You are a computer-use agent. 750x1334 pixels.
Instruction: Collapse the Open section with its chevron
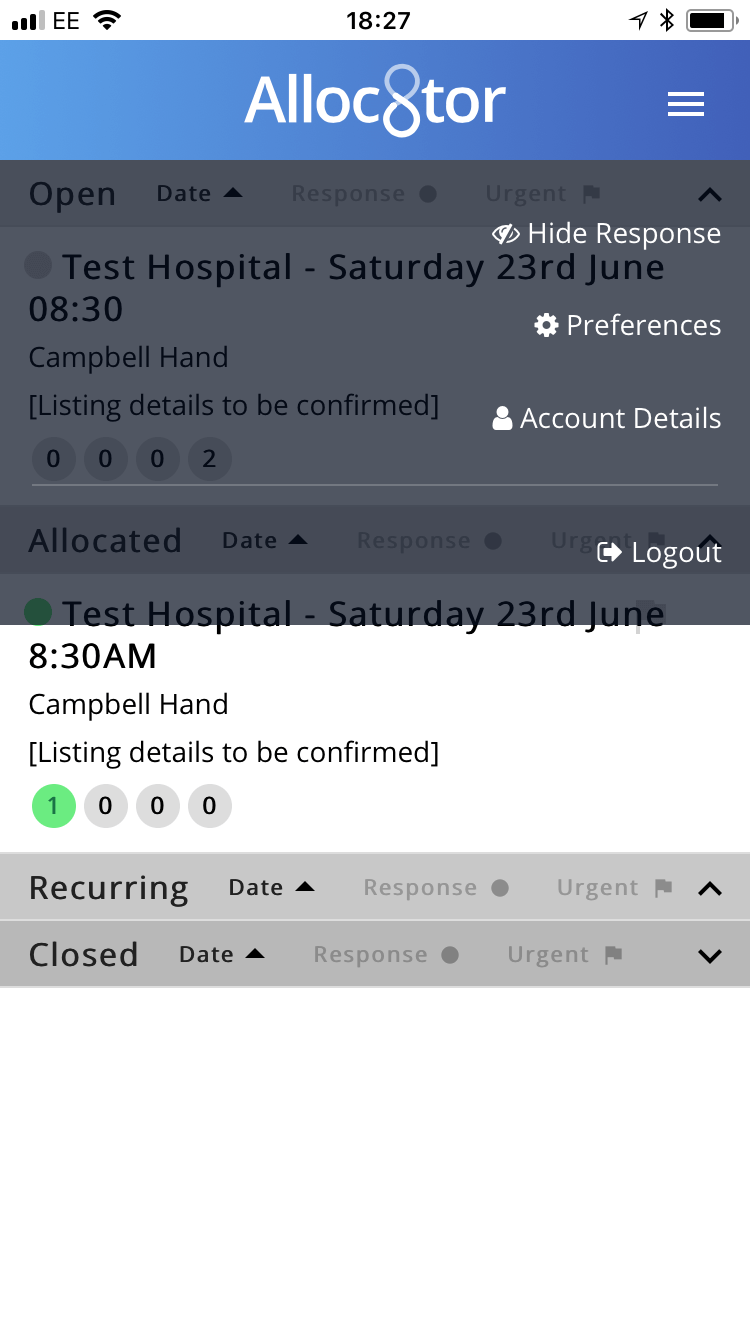710,195
